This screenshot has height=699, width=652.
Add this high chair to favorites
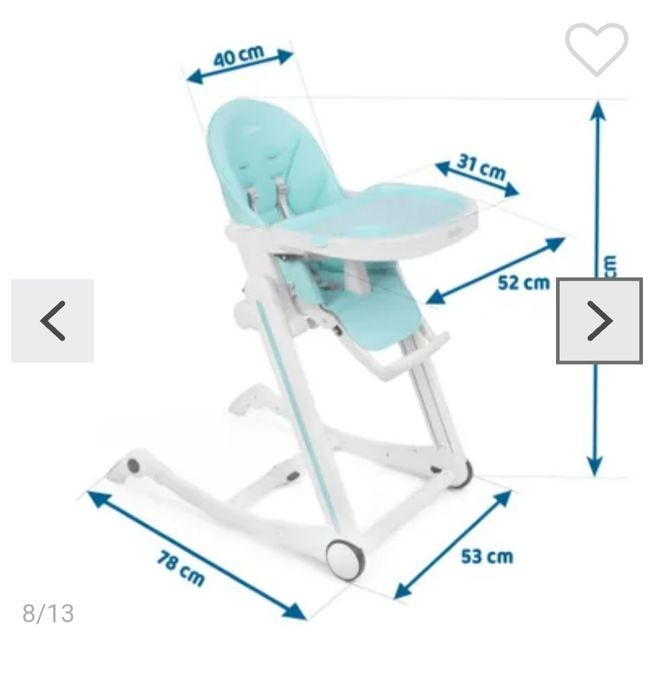point(596,48)
